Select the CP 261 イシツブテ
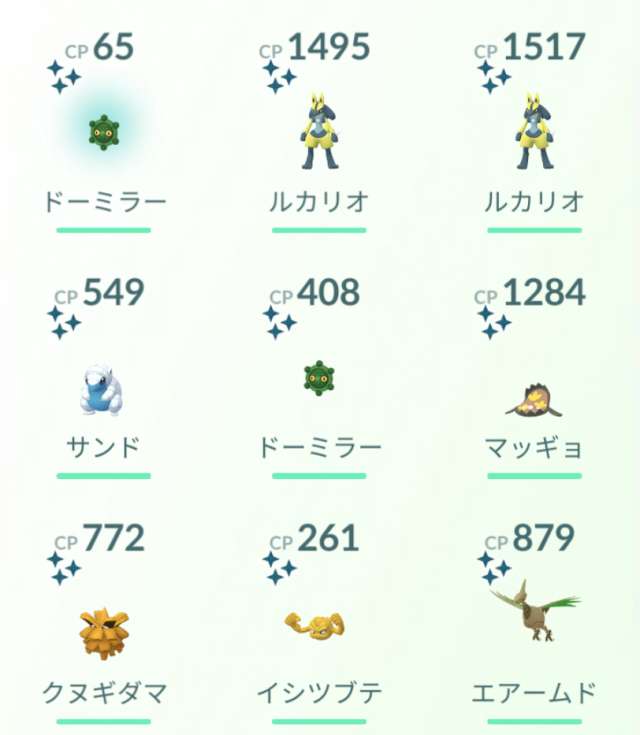Image resolution: width=640 pixels, height=735 pixels. 319,627
